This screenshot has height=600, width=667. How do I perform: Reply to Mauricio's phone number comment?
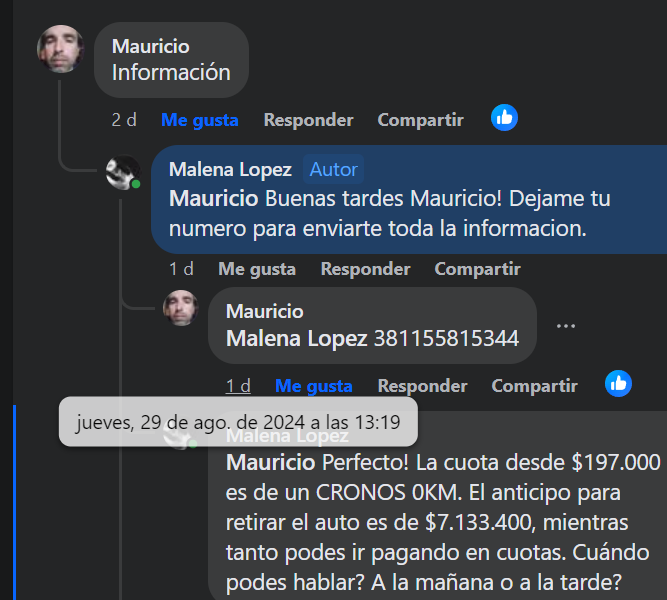click(422, 386)
